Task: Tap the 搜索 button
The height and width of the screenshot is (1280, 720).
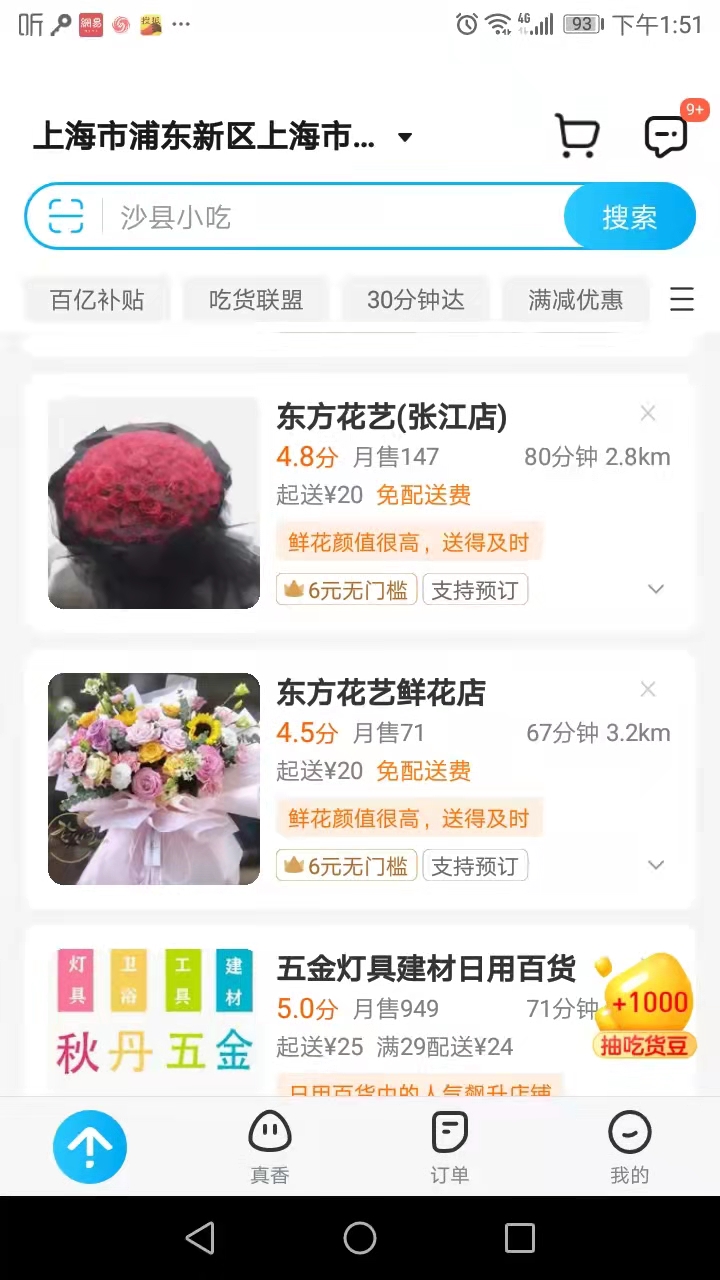Action: [x=629, y=217]
